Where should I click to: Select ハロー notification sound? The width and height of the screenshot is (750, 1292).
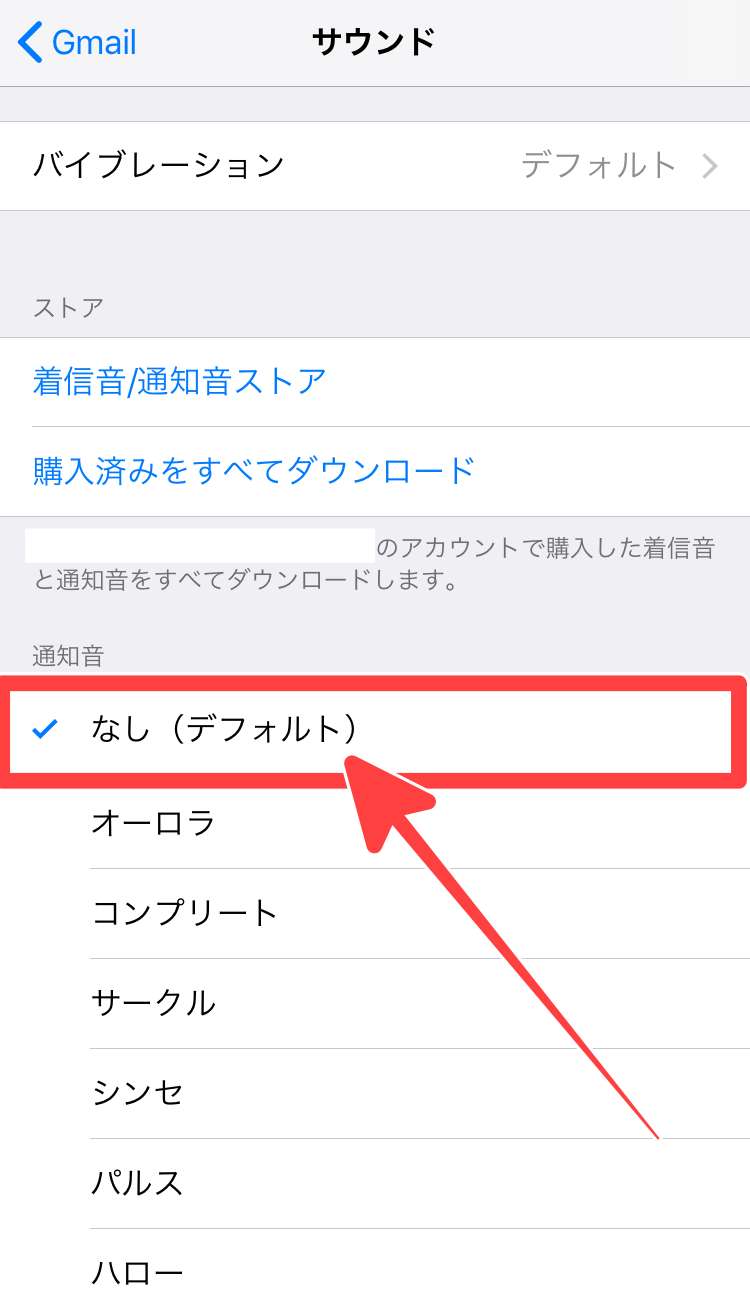[138, 1270]
